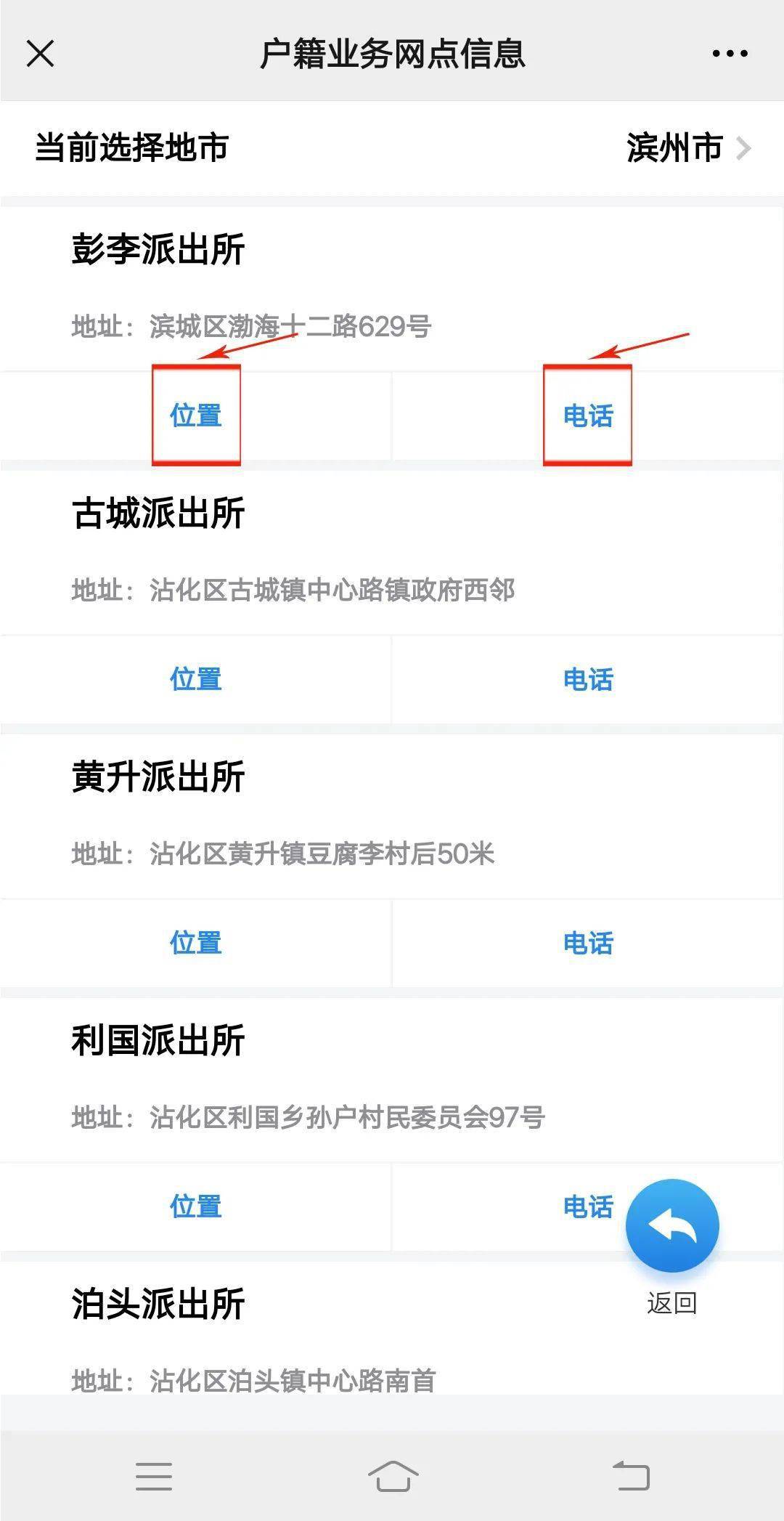
Task: Go to the system home screen
Action: [393, 1476]
